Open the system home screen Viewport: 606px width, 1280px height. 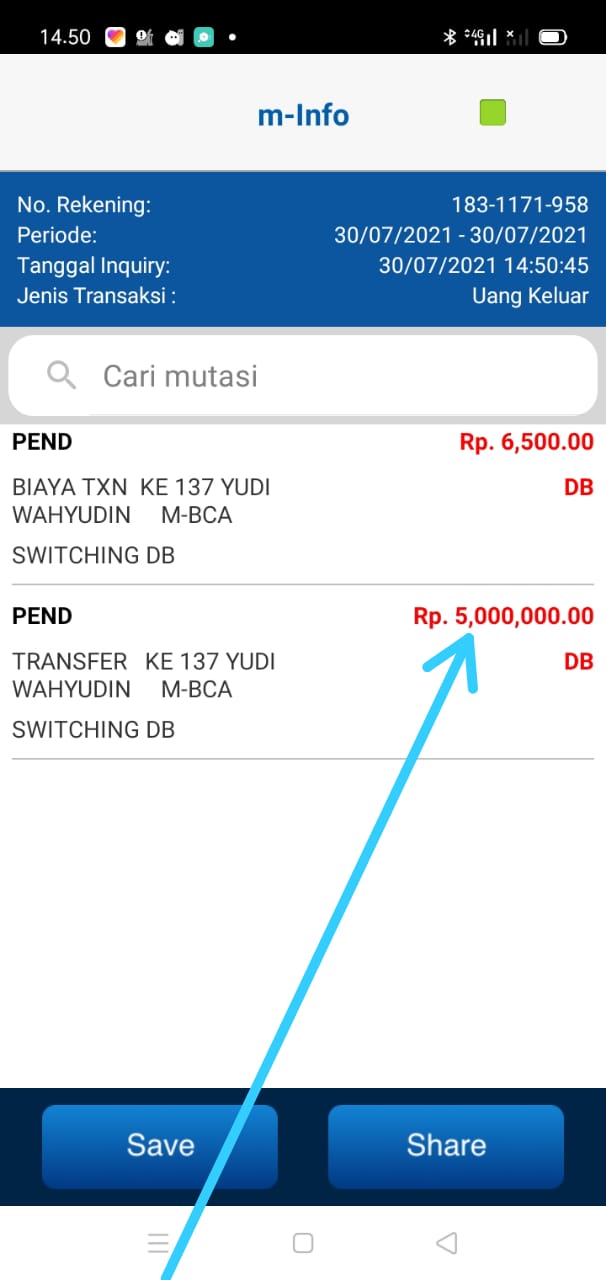pos(303,1243)
